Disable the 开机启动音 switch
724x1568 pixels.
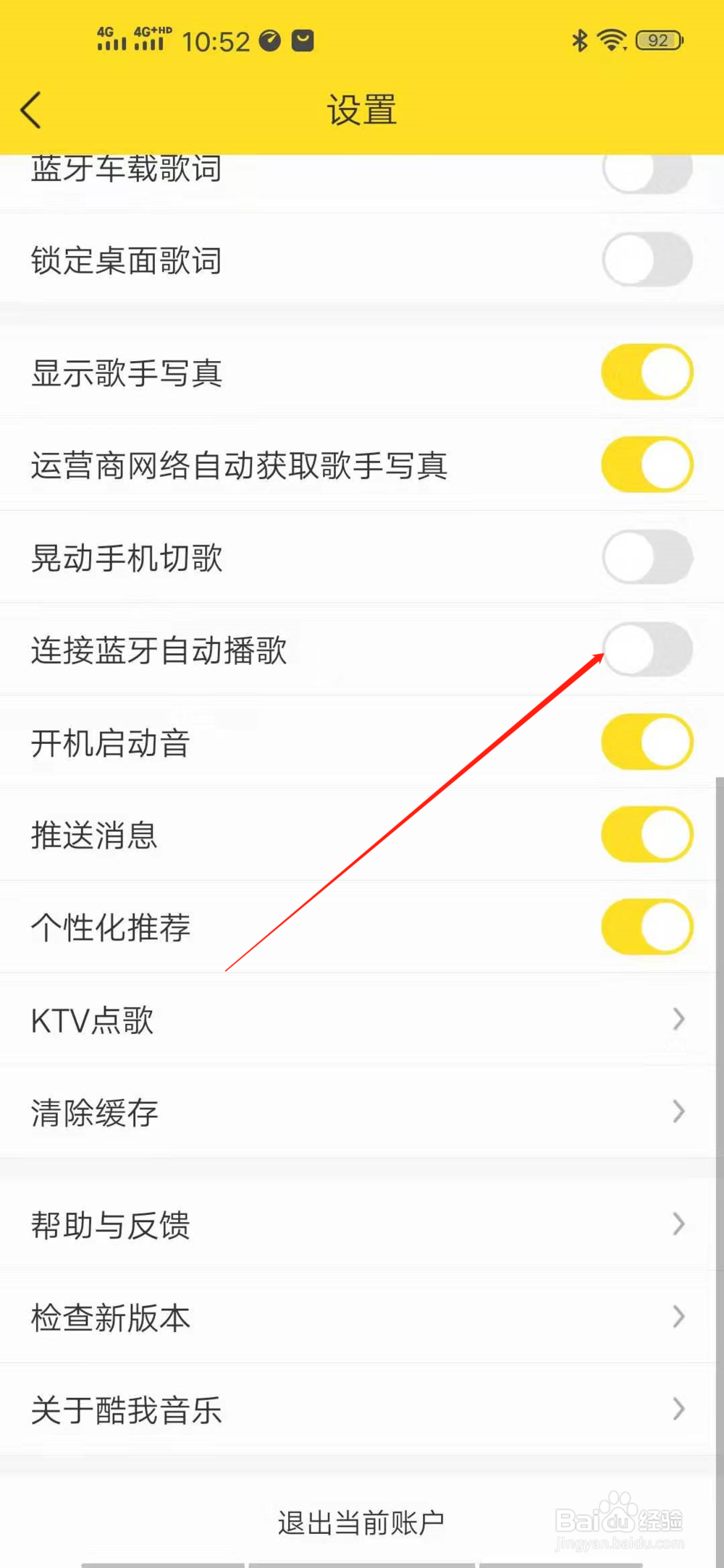(647, 741)
